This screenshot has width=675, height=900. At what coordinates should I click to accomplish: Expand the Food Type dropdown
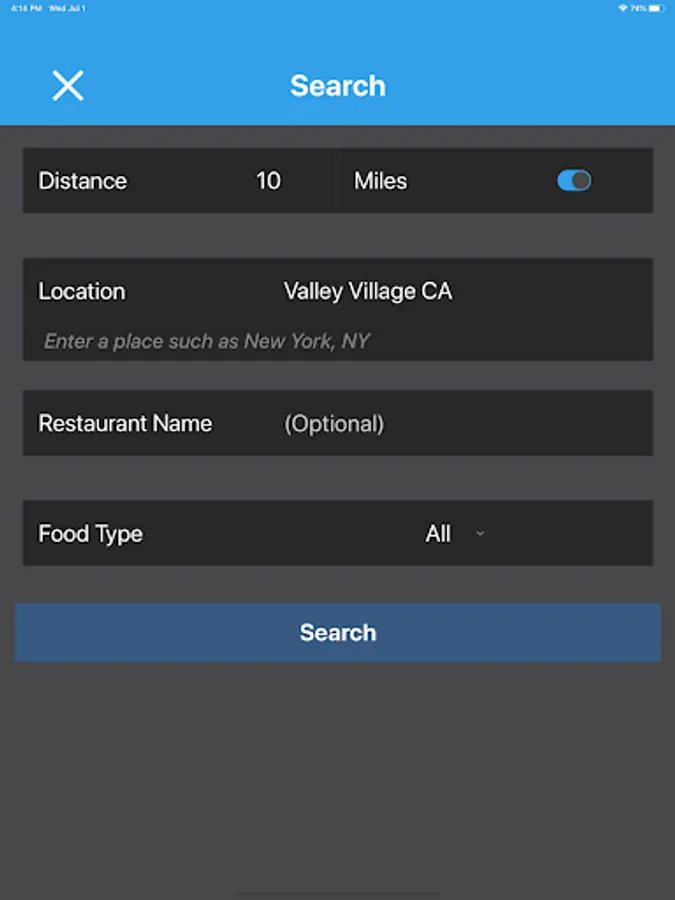(x=455, y=534)
